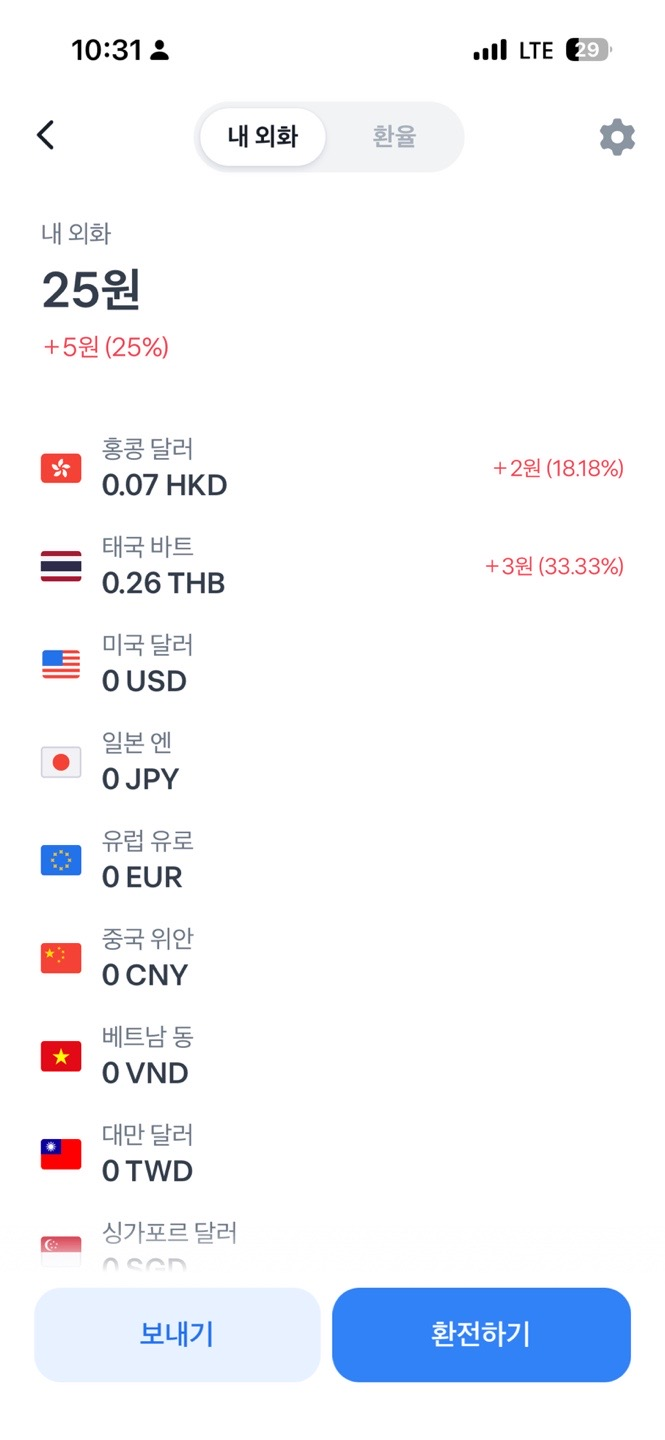665x1440 pixels.
Task: Select the 내 외화 tab
Action: [x=263, y=137]
